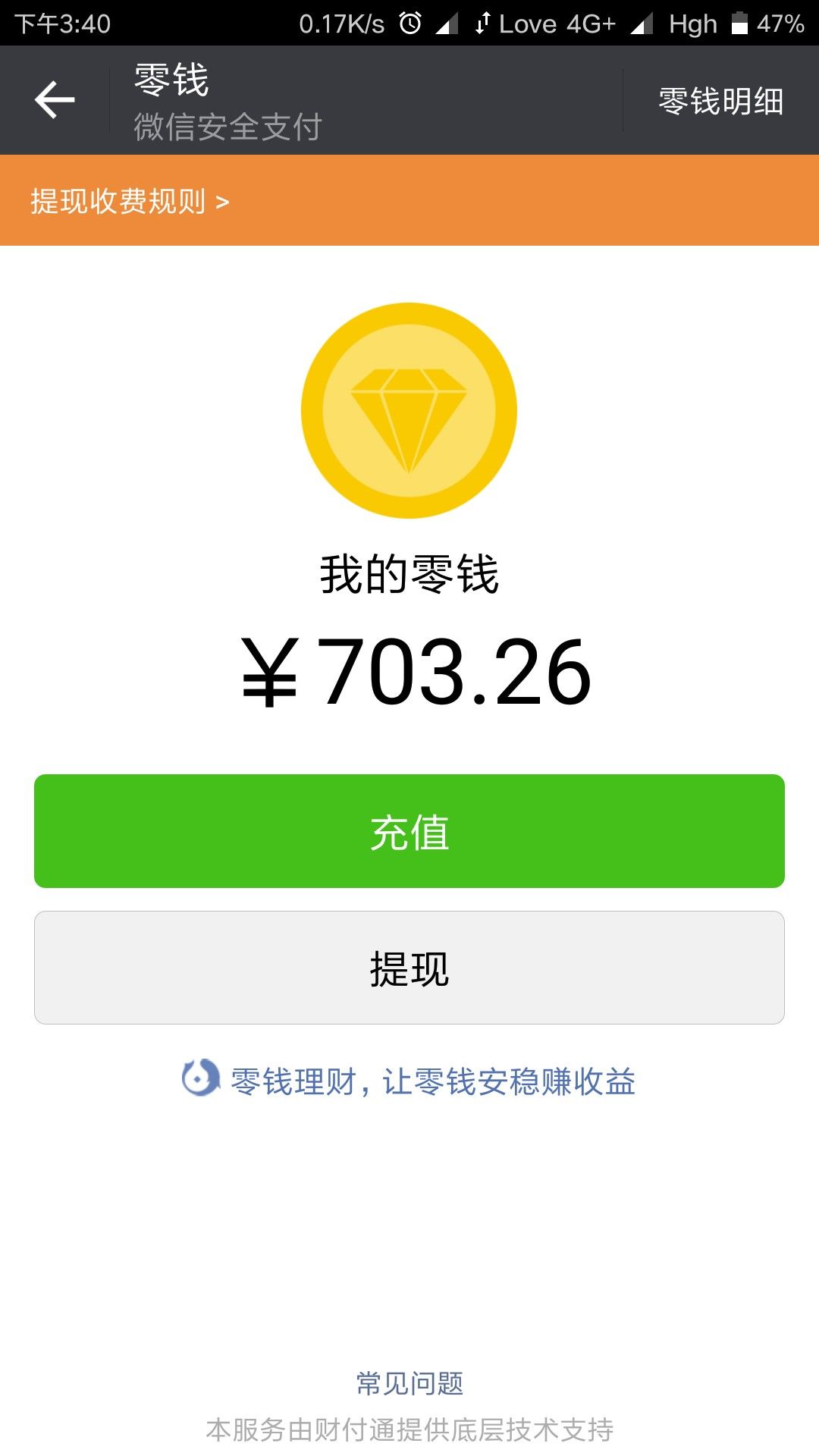Open the 零钱理财 wealth link
This screenshot has height=1456, width=819.
click(x=409, y=1081)
